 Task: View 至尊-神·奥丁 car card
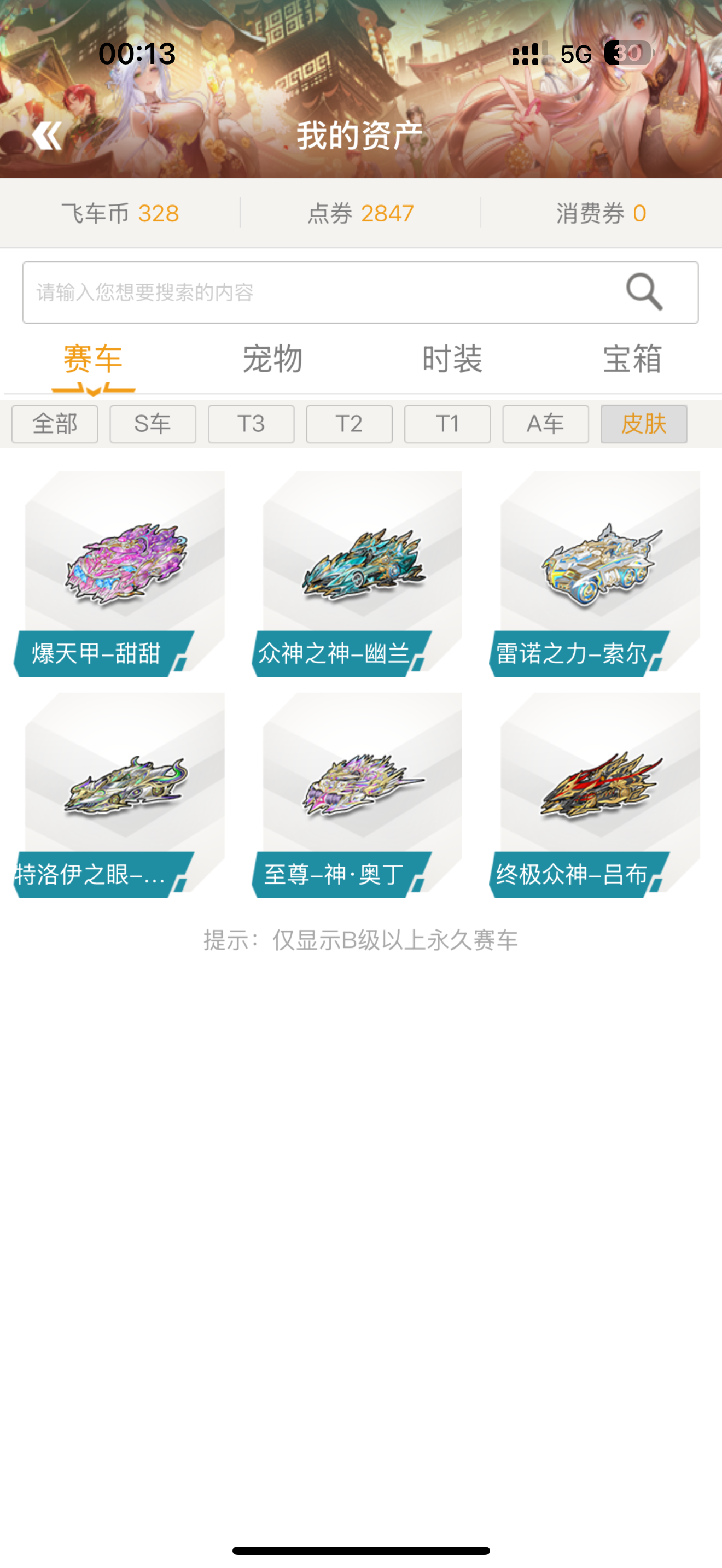pyautogui.click(x=357, y=794)
